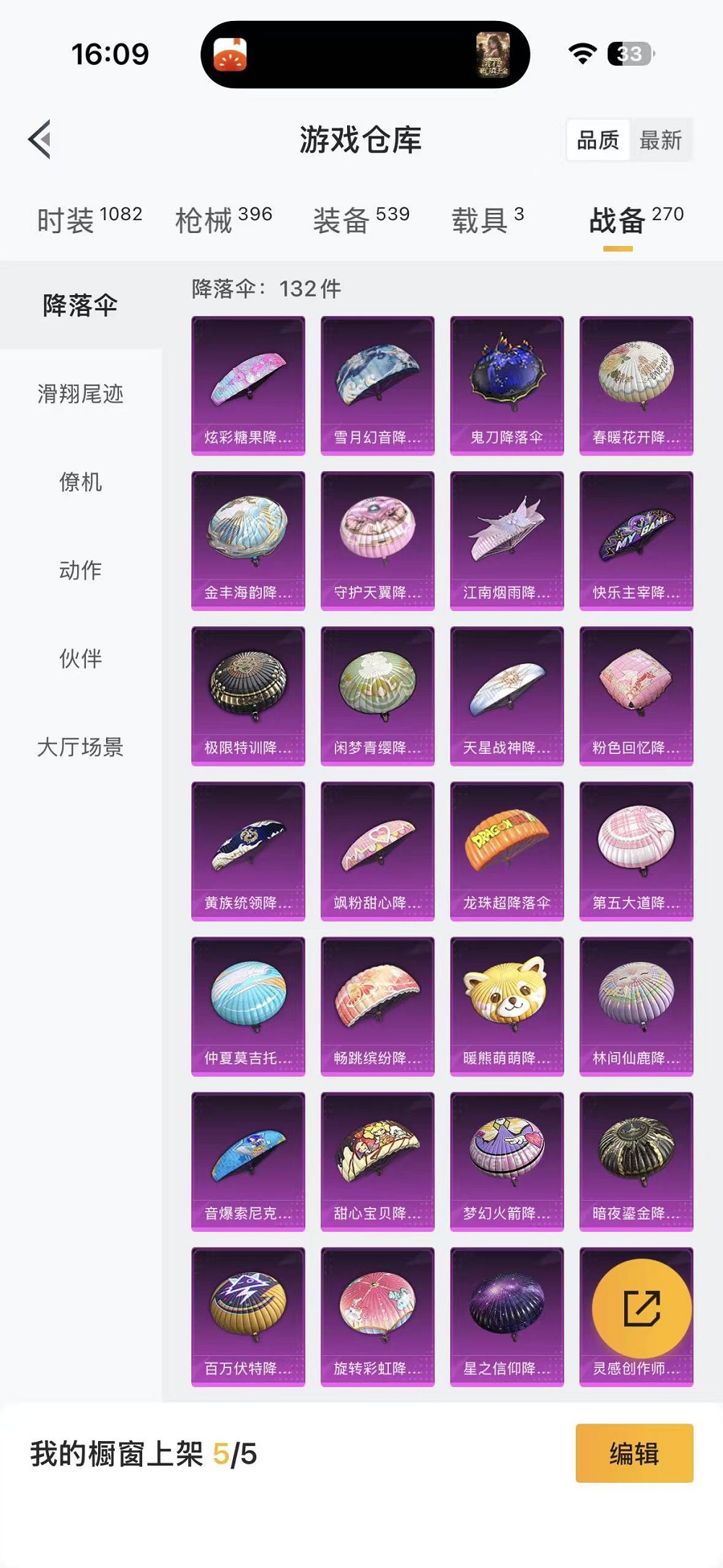Switch to the 载具 tab
The image size is (723, 1568).
(488, 219)
